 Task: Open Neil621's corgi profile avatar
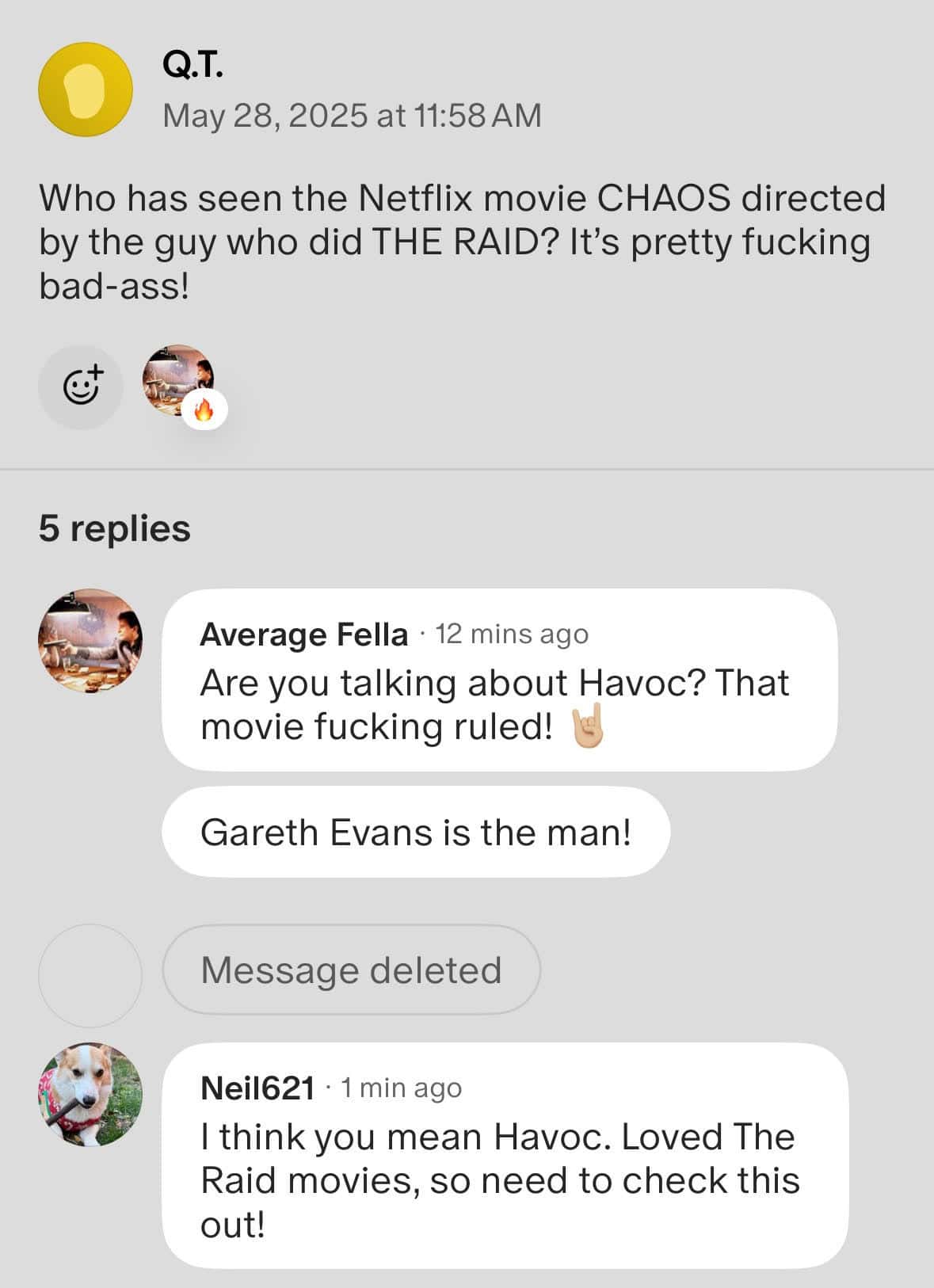pos(90,1093)
